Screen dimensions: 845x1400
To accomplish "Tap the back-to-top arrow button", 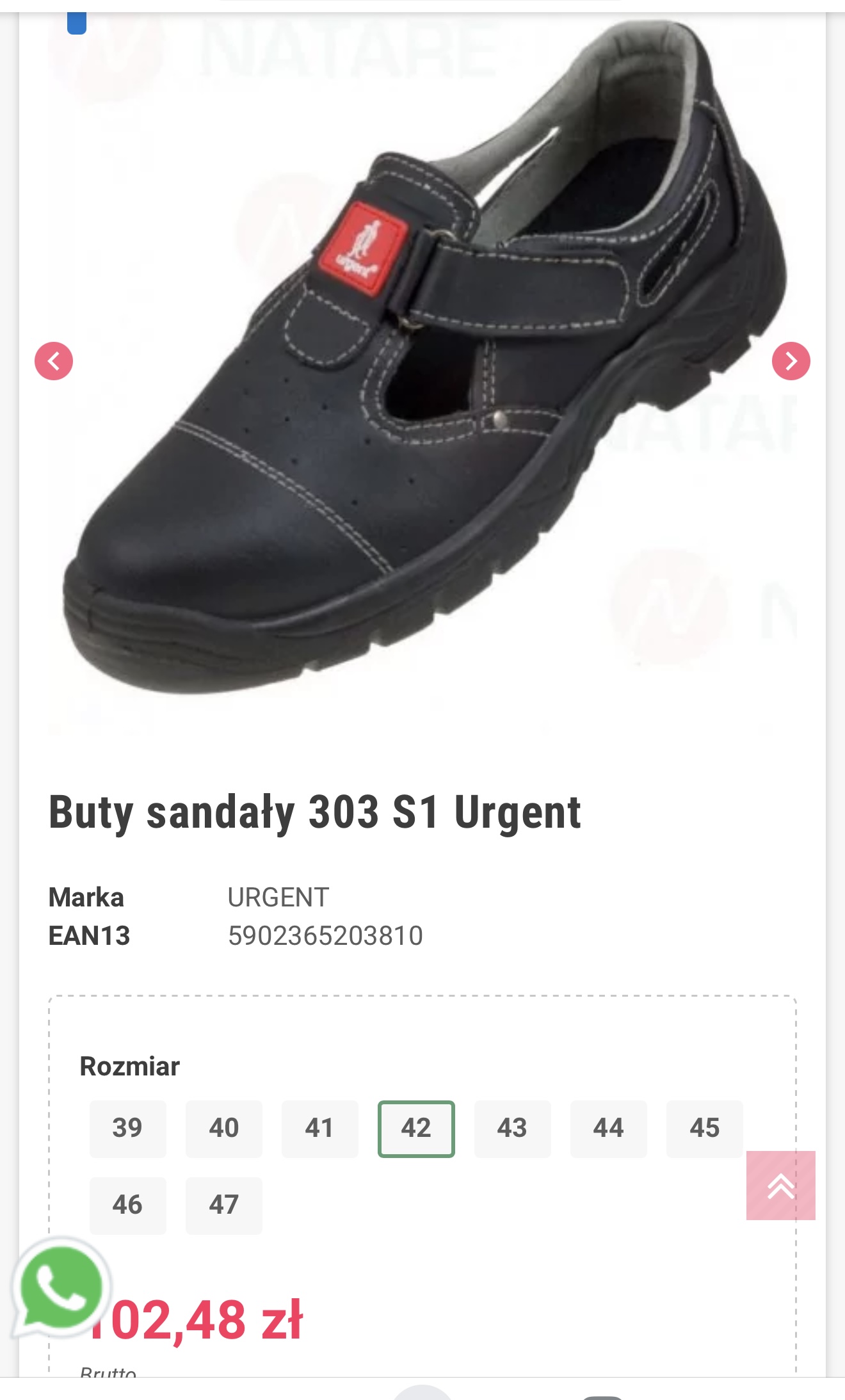I will [780, 1186].
